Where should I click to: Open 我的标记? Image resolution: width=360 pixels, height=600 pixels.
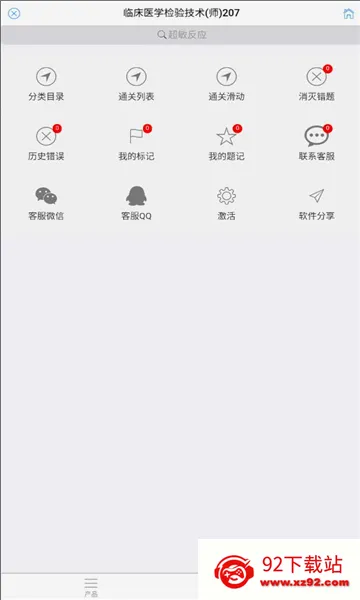136,143
